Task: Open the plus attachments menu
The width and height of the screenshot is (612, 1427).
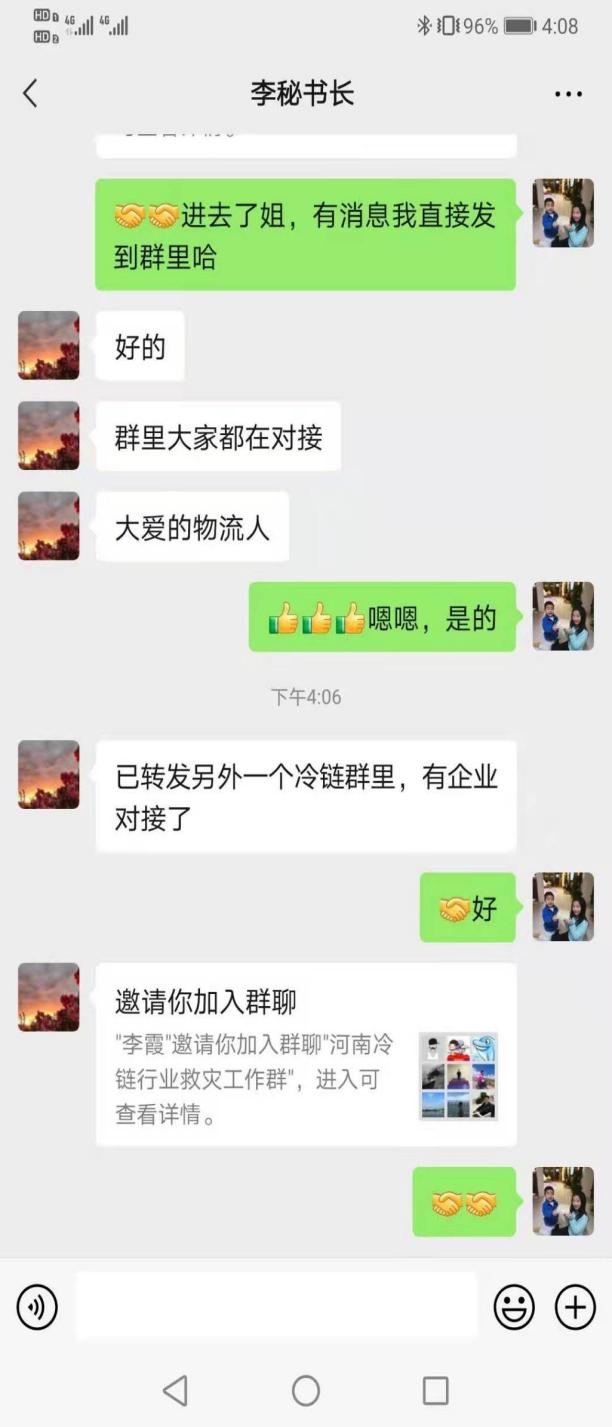Action: (x=575, y=1307)
